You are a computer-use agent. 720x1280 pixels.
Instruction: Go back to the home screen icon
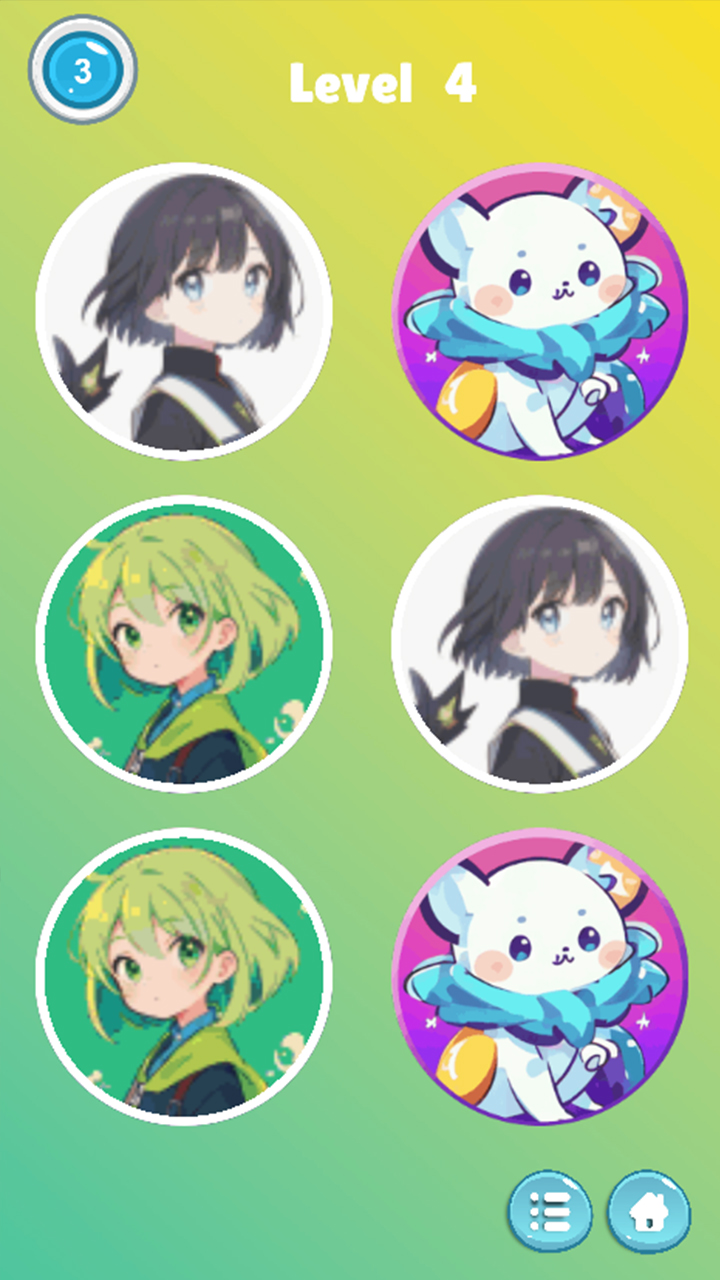click(x=649, y=1212)
